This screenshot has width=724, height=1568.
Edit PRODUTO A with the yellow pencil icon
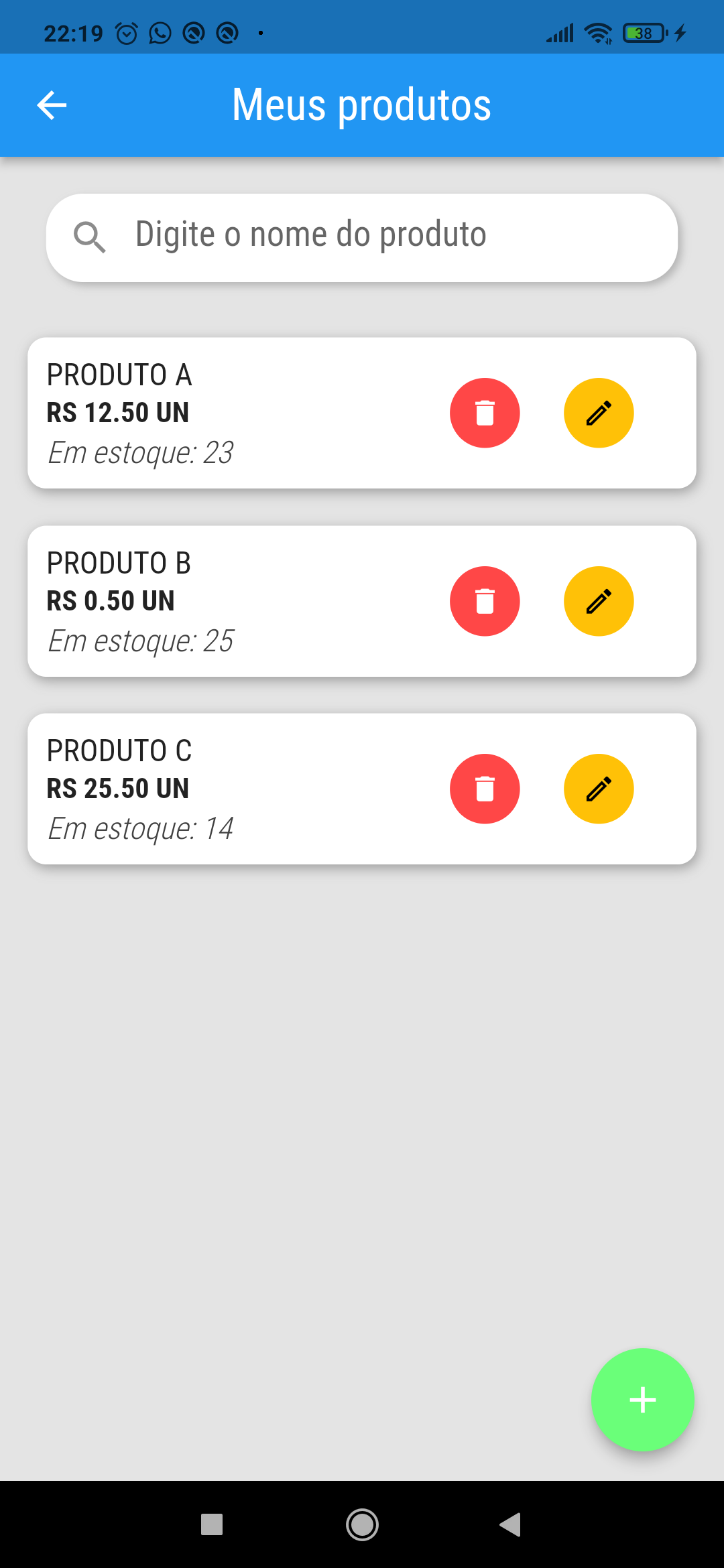pyautogui.click(x=599, y=413)
